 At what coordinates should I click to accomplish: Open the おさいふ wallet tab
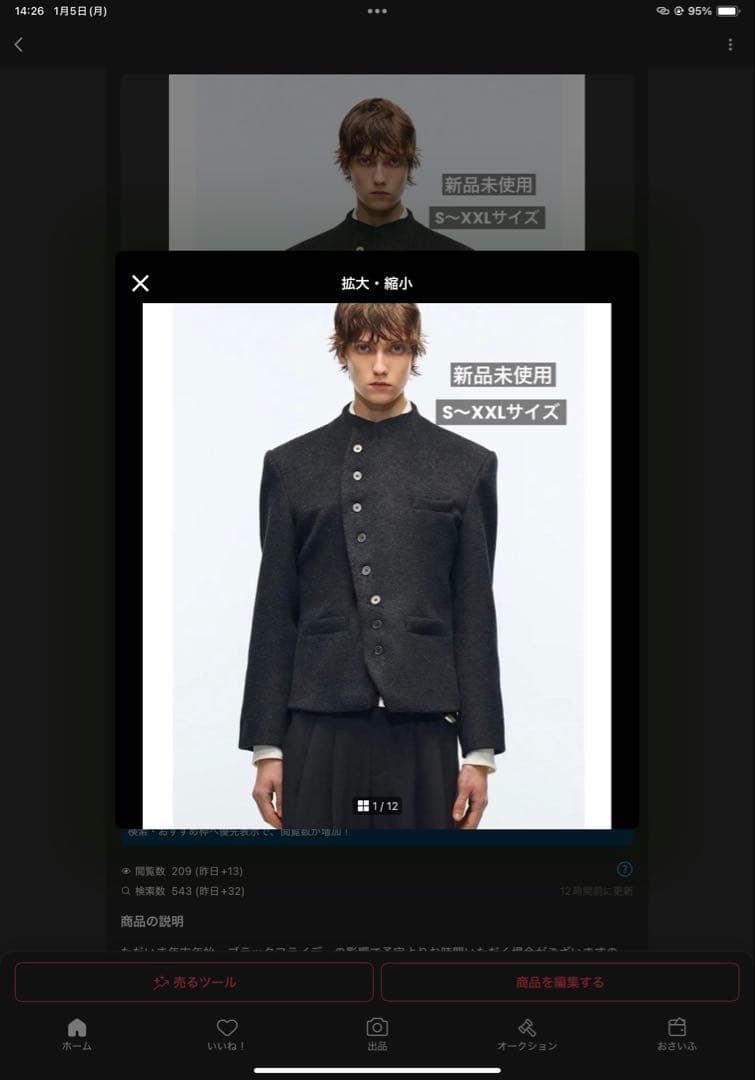[x=677, y=1034]
